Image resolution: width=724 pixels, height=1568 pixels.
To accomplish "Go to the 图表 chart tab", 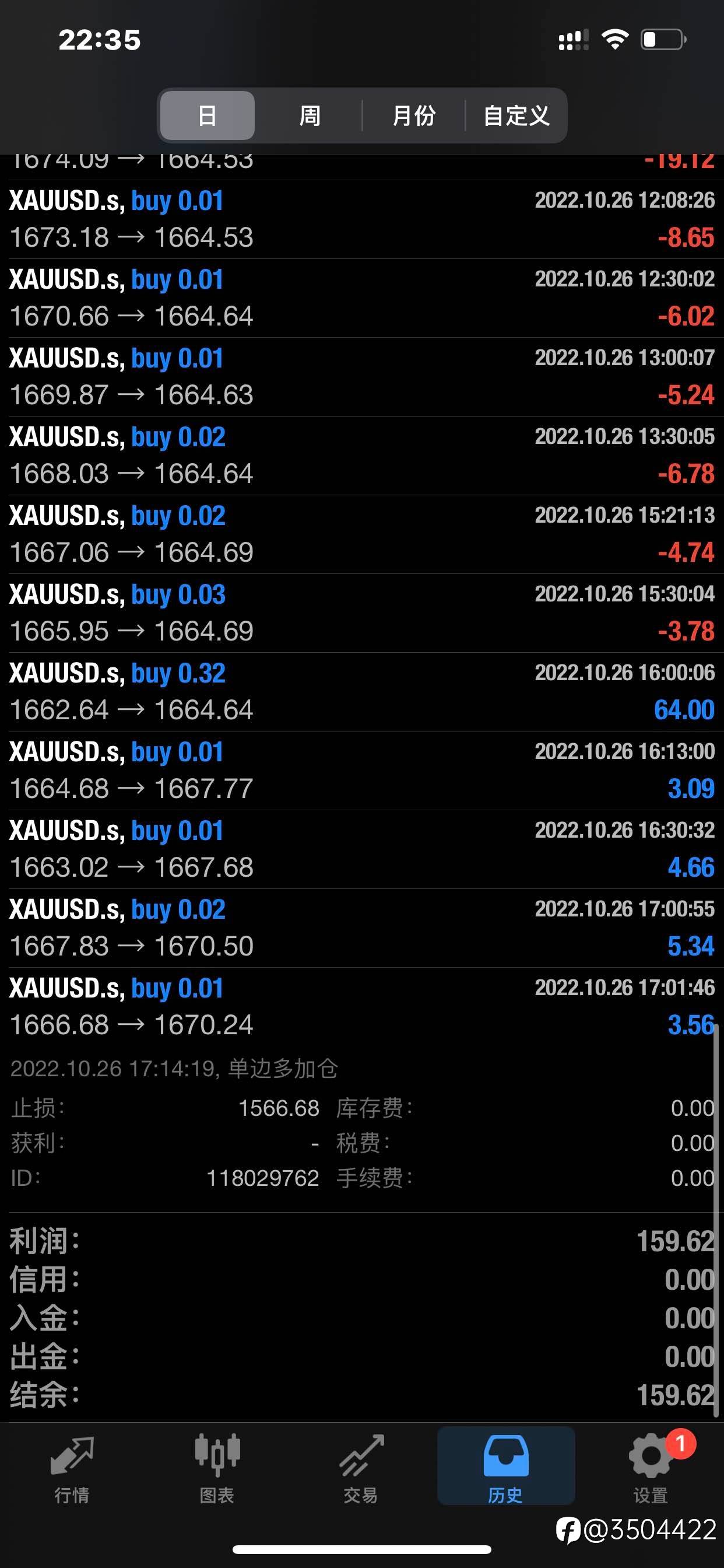I will pos(217,1468).
